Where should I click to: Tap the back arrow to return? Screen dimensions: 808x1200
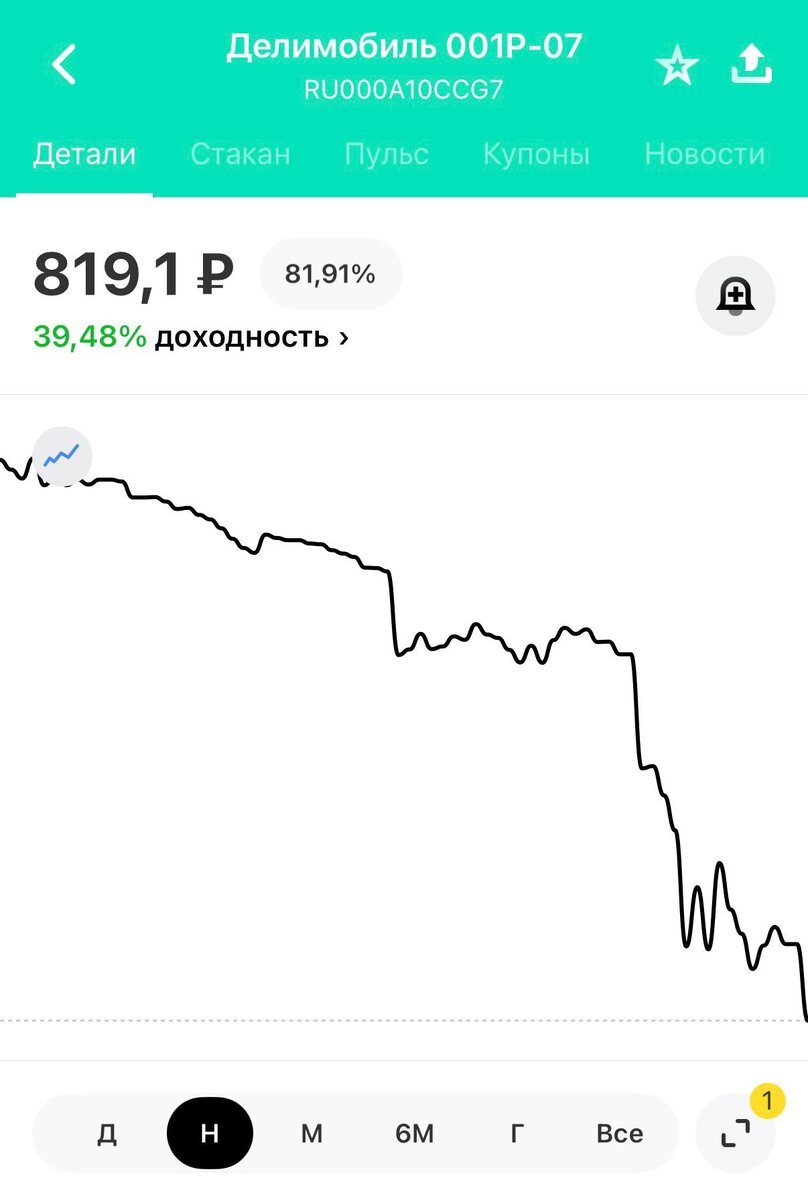pos(63,63)
